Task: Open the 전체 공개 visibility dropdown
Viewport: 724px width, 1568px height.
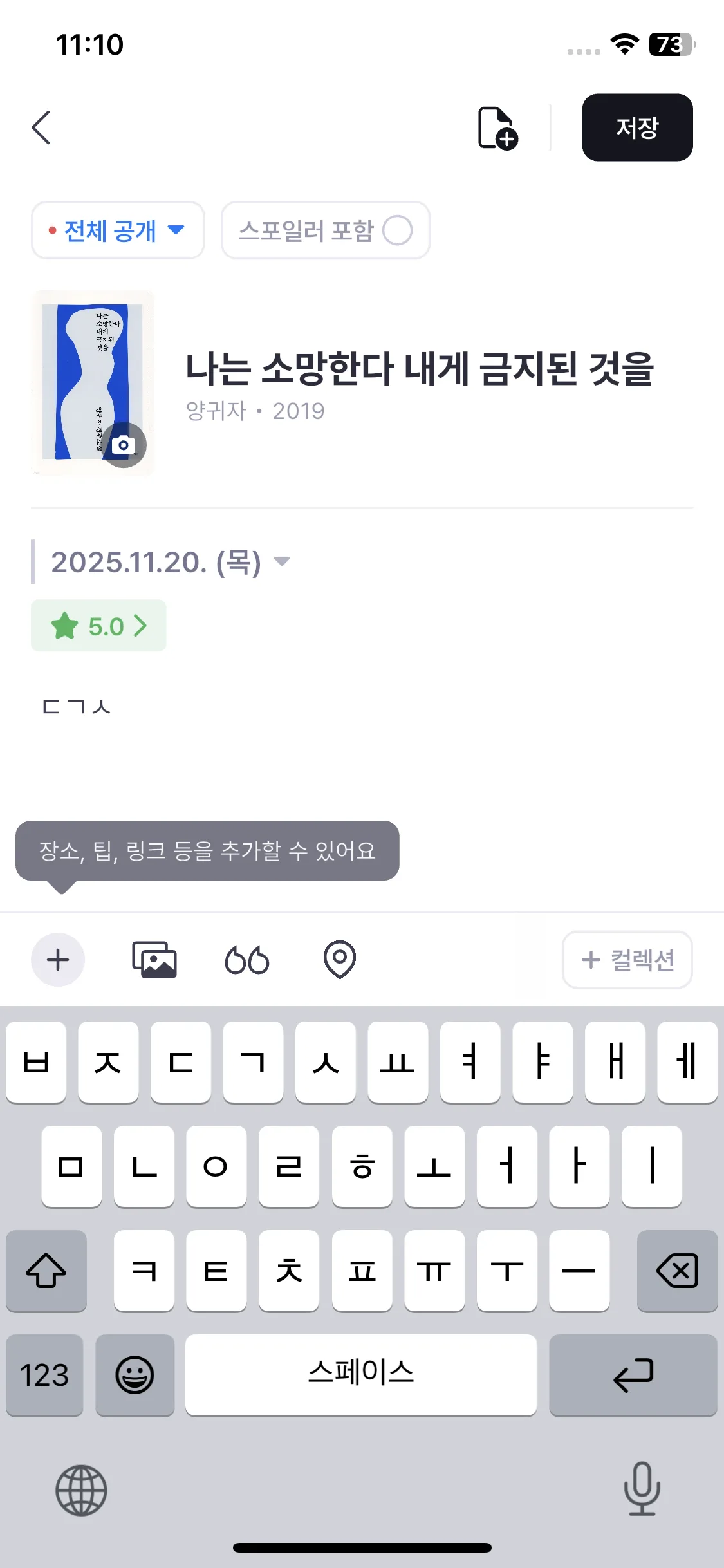Action: click(x=117, y=230)
